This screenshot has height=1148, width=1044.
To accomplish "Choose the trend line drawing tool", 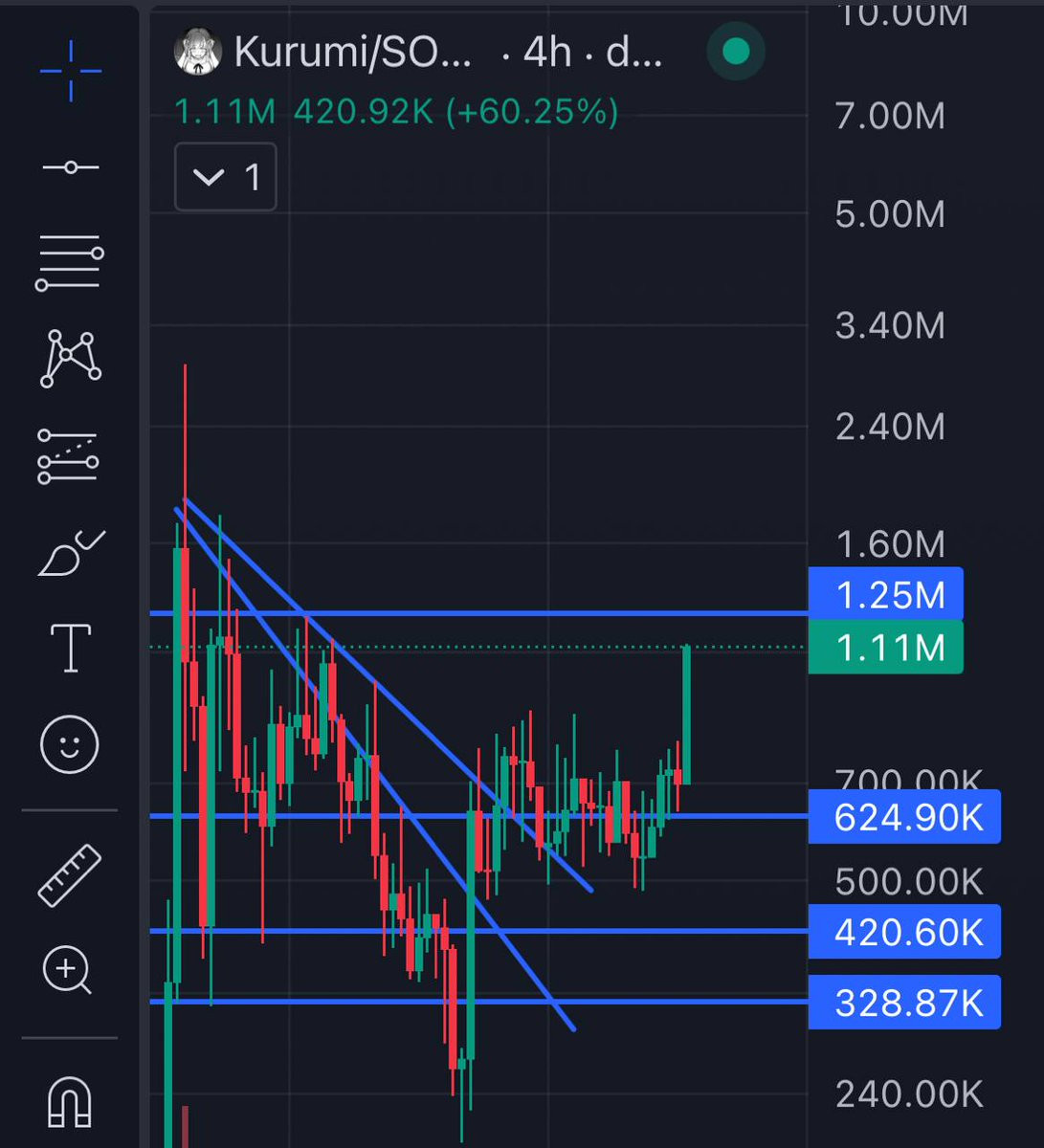I will tap(70, 167).
